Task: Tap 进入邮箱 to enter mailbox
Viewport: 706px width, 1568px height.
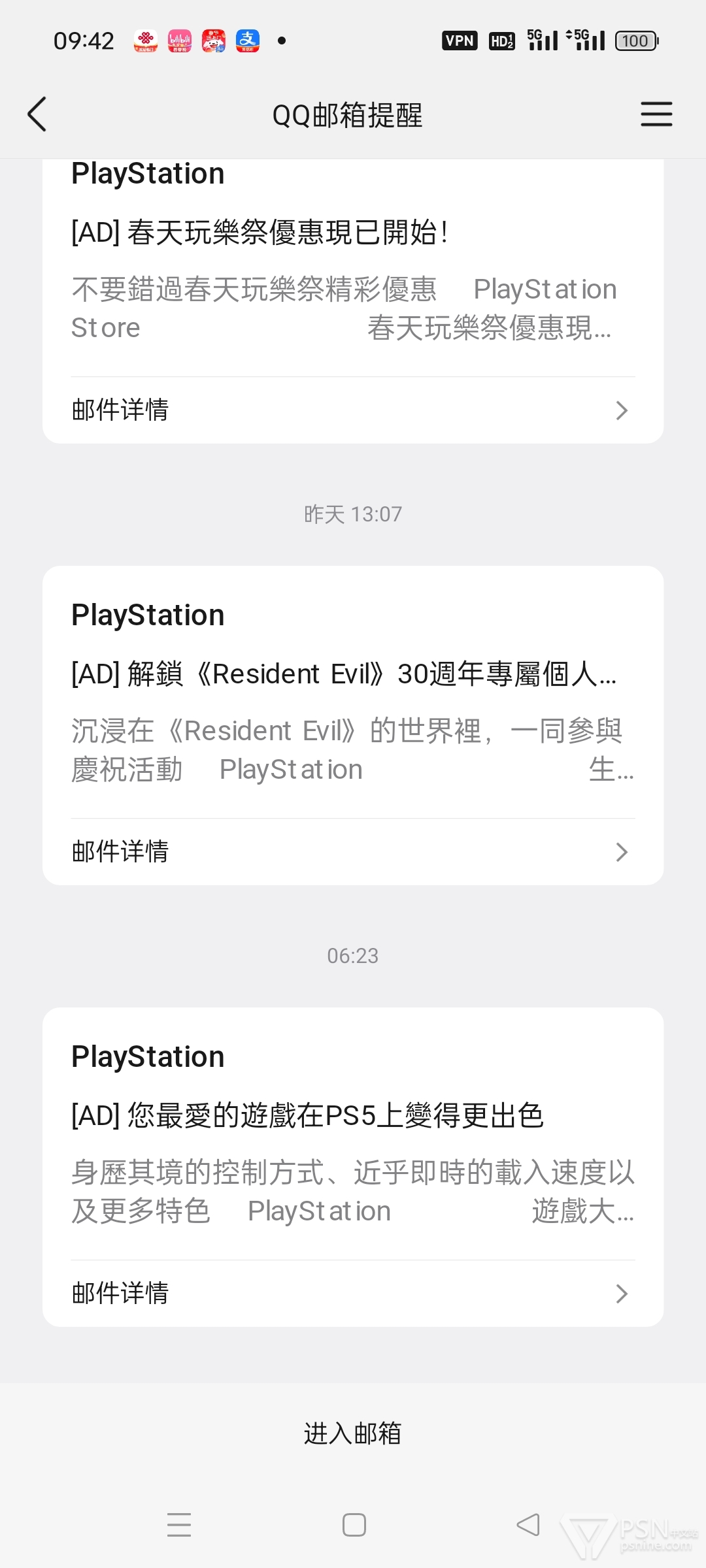Action: point(352,1433)
